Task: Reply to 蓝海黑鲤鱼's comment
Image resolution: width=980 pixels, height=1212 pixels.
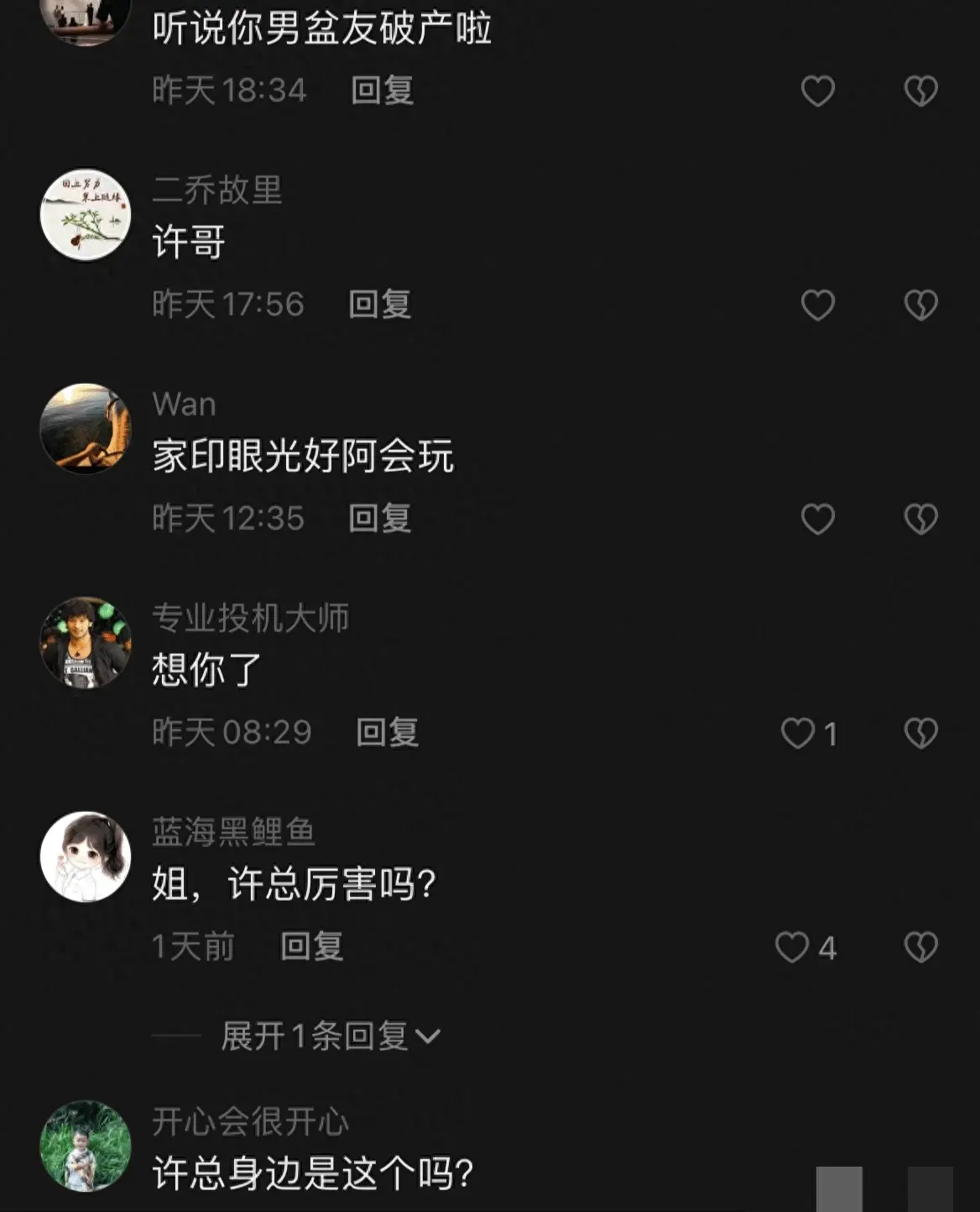Action: pyautogui.click(x=312, y=947)
